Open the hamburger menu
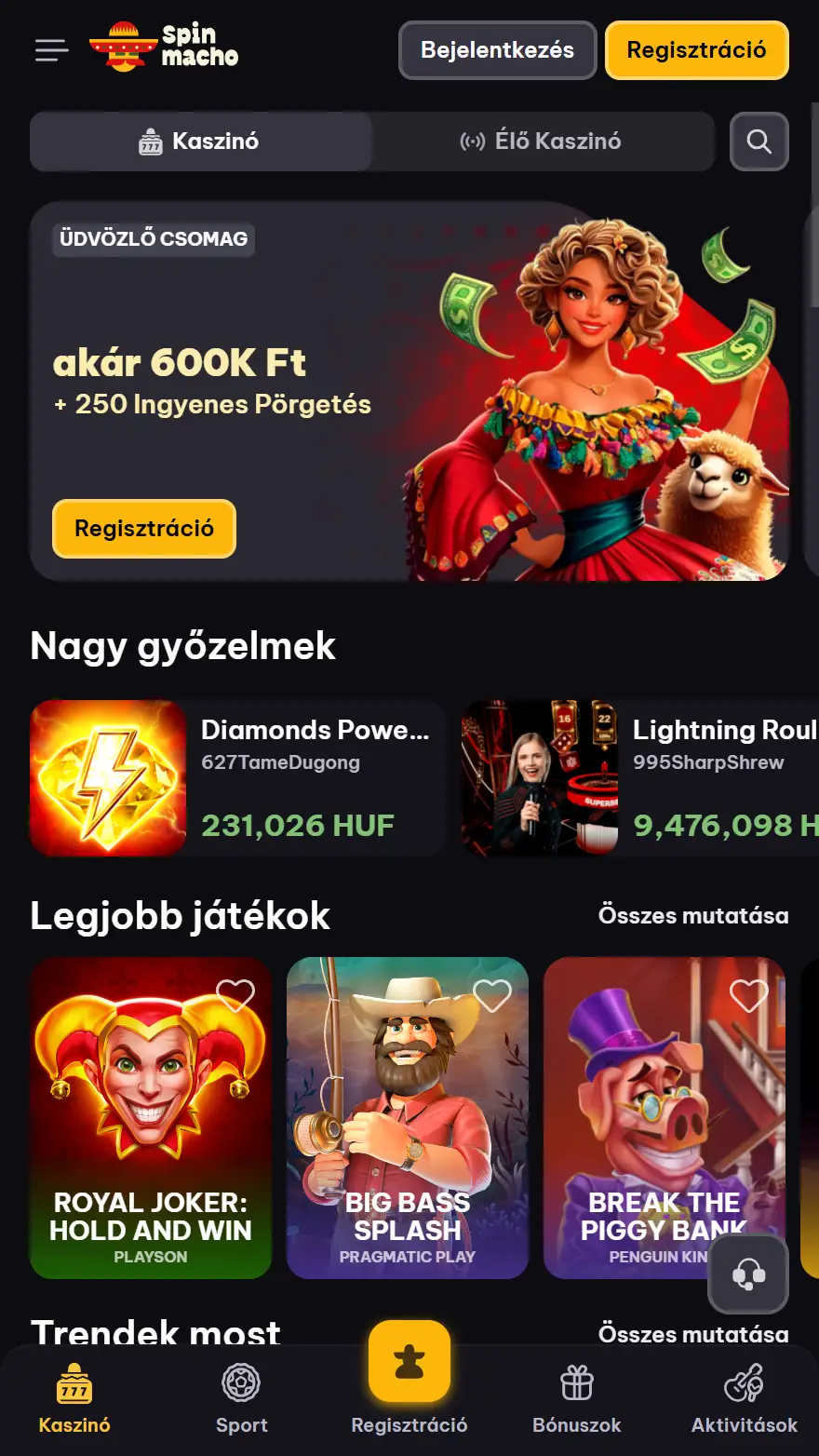 (51, 50)
